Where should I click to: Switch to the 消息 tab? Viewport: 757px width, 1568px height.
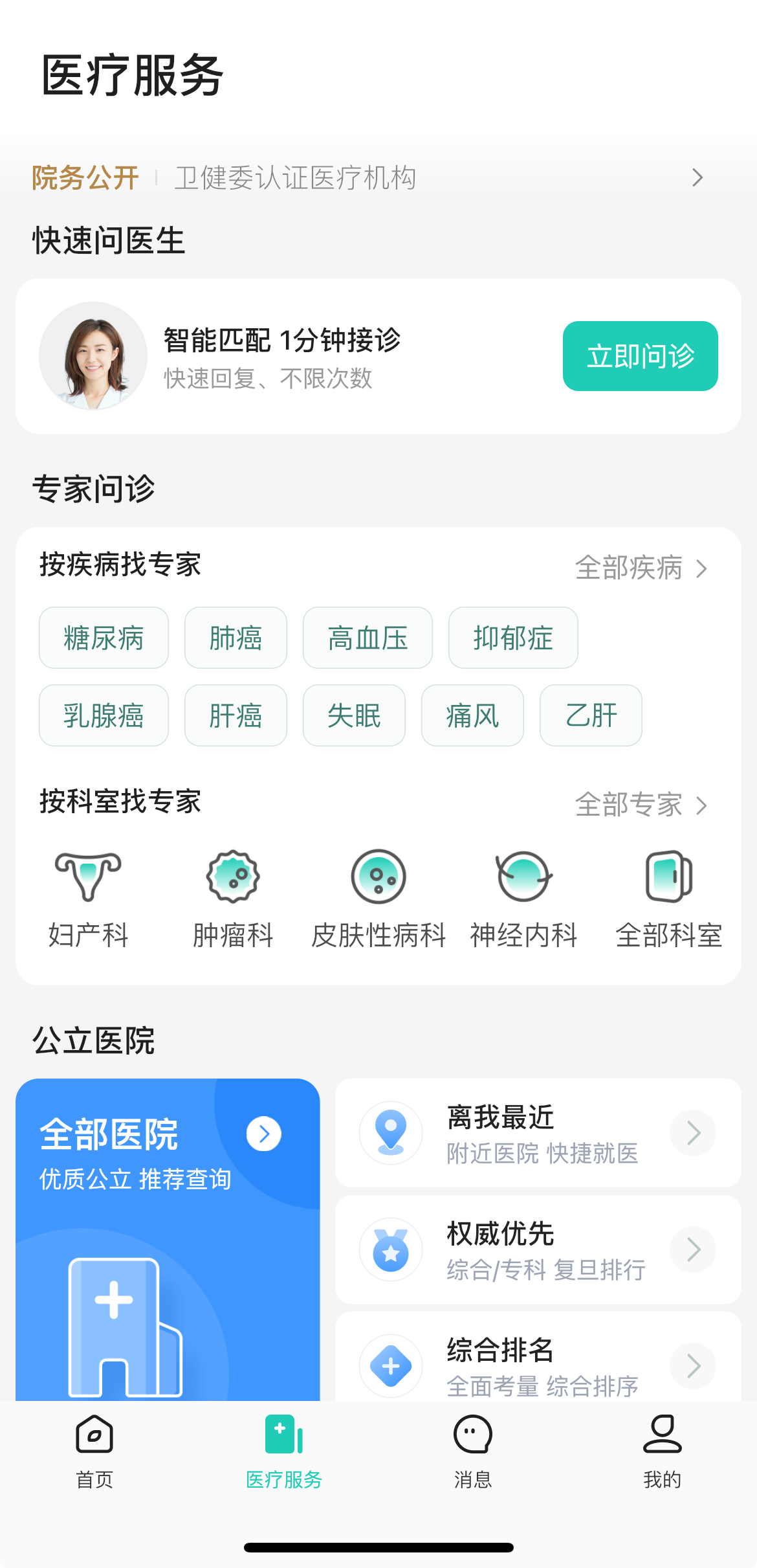pos(473,1451)
